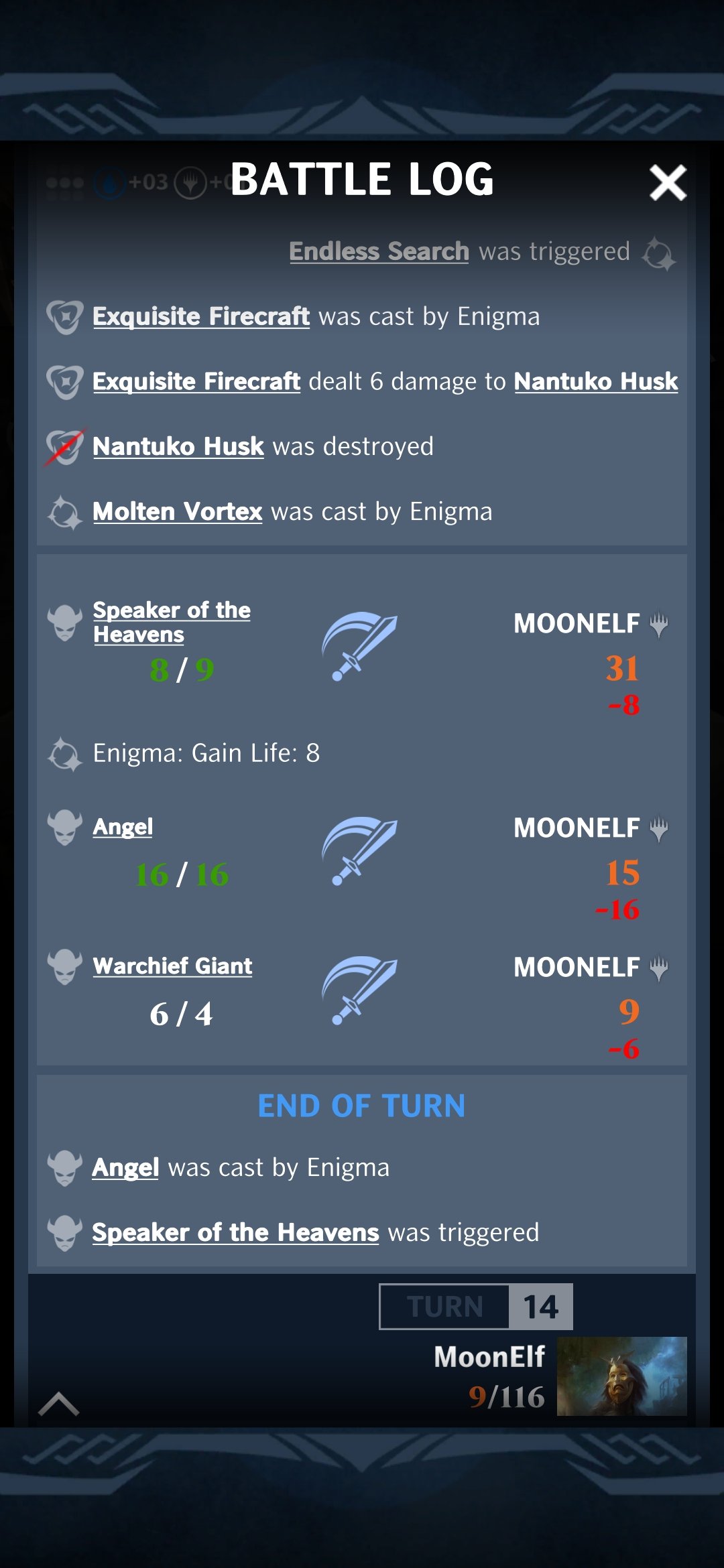Image resolution: width=724 pixels, height=1568 pixels.
Task: View the Warchief Giant card
Action: click(172, 966)
